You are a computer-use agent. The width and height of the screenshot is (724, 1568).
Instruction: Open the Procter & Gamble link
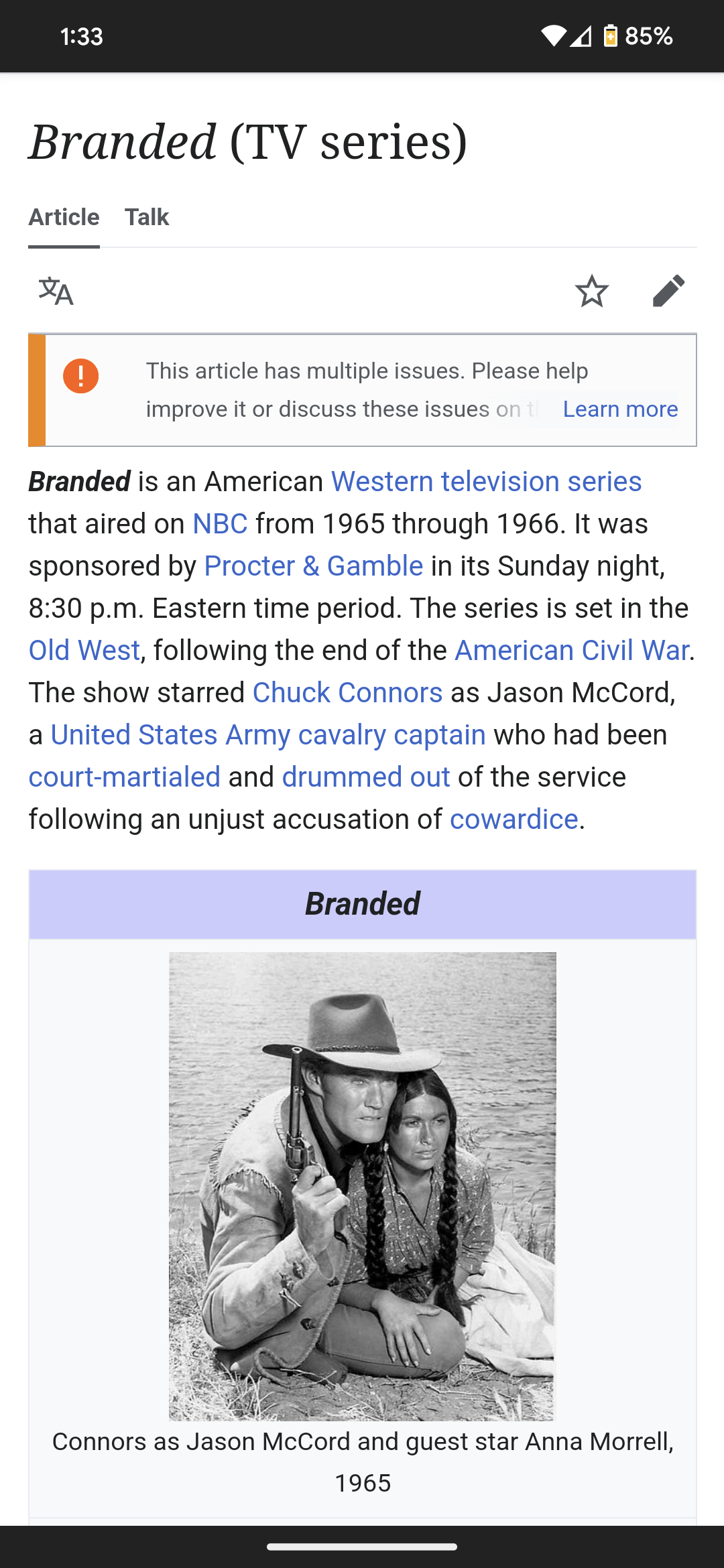[x=313, y=566]
